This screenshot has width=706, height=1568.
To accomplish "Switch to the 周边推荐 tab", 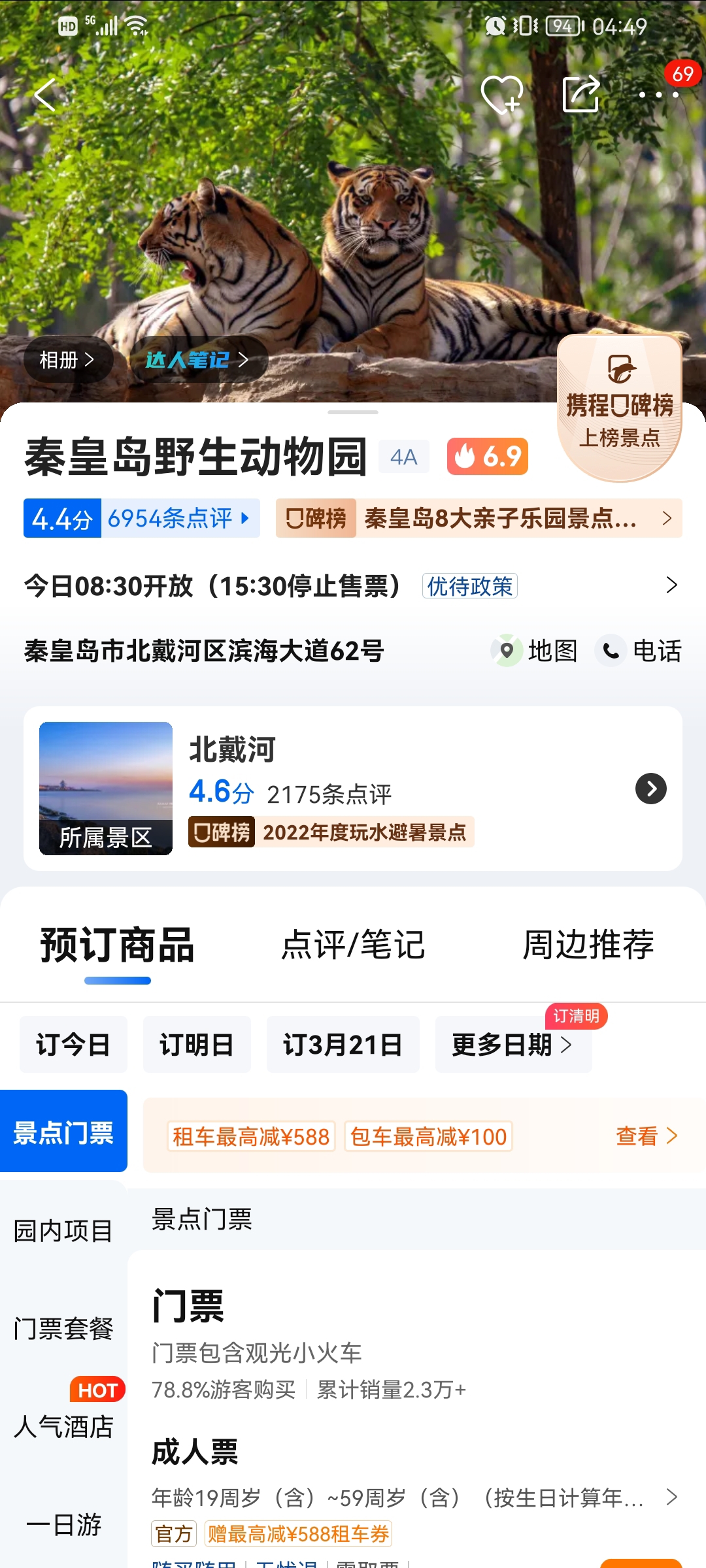I will 588,945.
